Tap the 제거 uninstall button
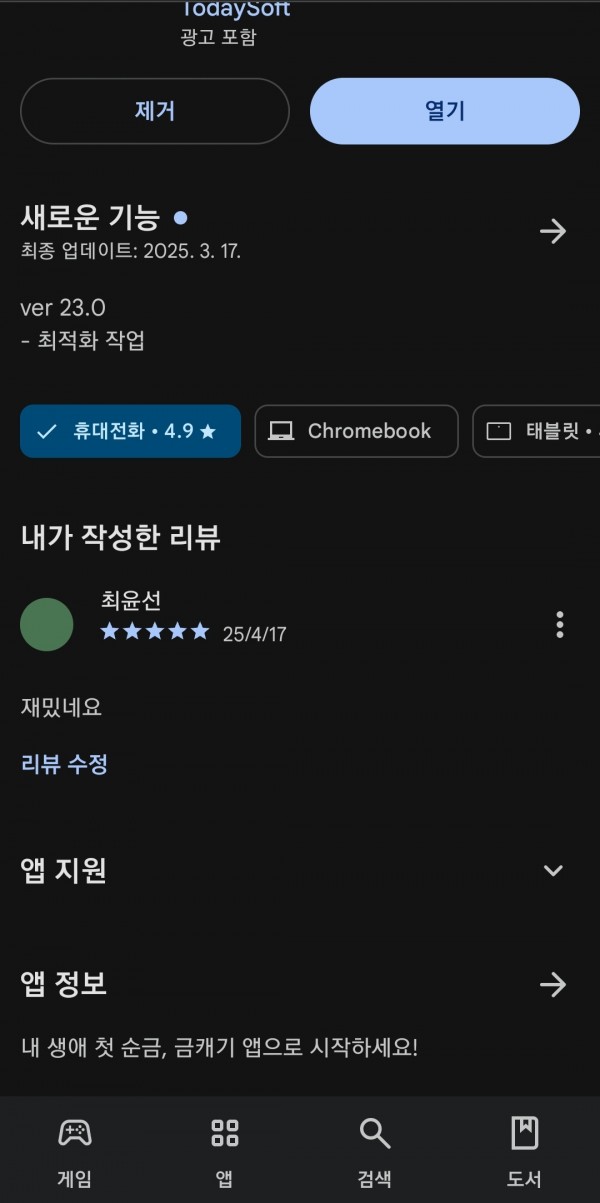The image size is (600, 1203). (155, 111)
